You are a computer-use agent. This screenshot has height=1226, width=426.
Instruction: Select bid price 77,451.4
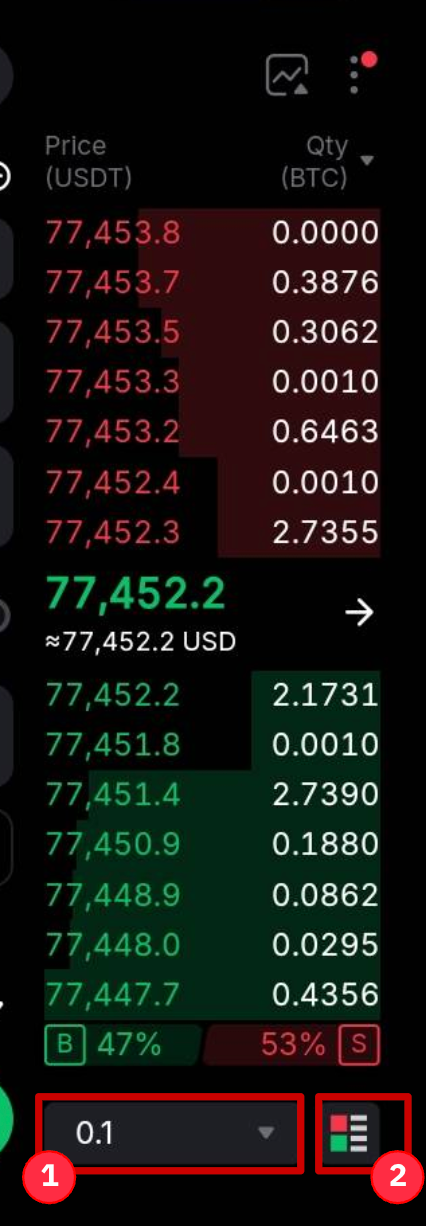click(x=113, y=794)
